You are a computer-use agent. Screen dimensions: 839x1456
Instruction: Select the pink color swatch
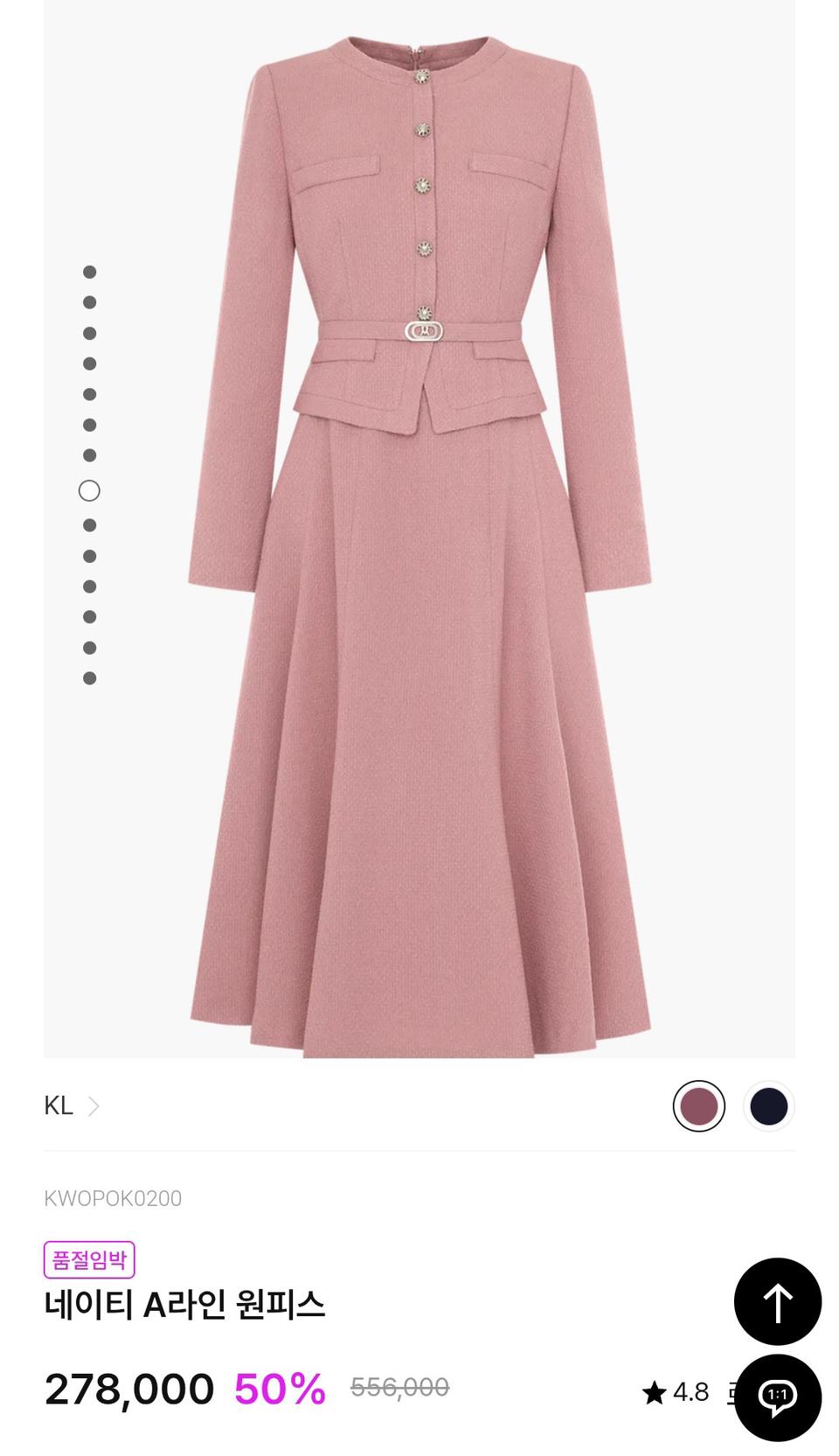click(x=699, y=1106)
